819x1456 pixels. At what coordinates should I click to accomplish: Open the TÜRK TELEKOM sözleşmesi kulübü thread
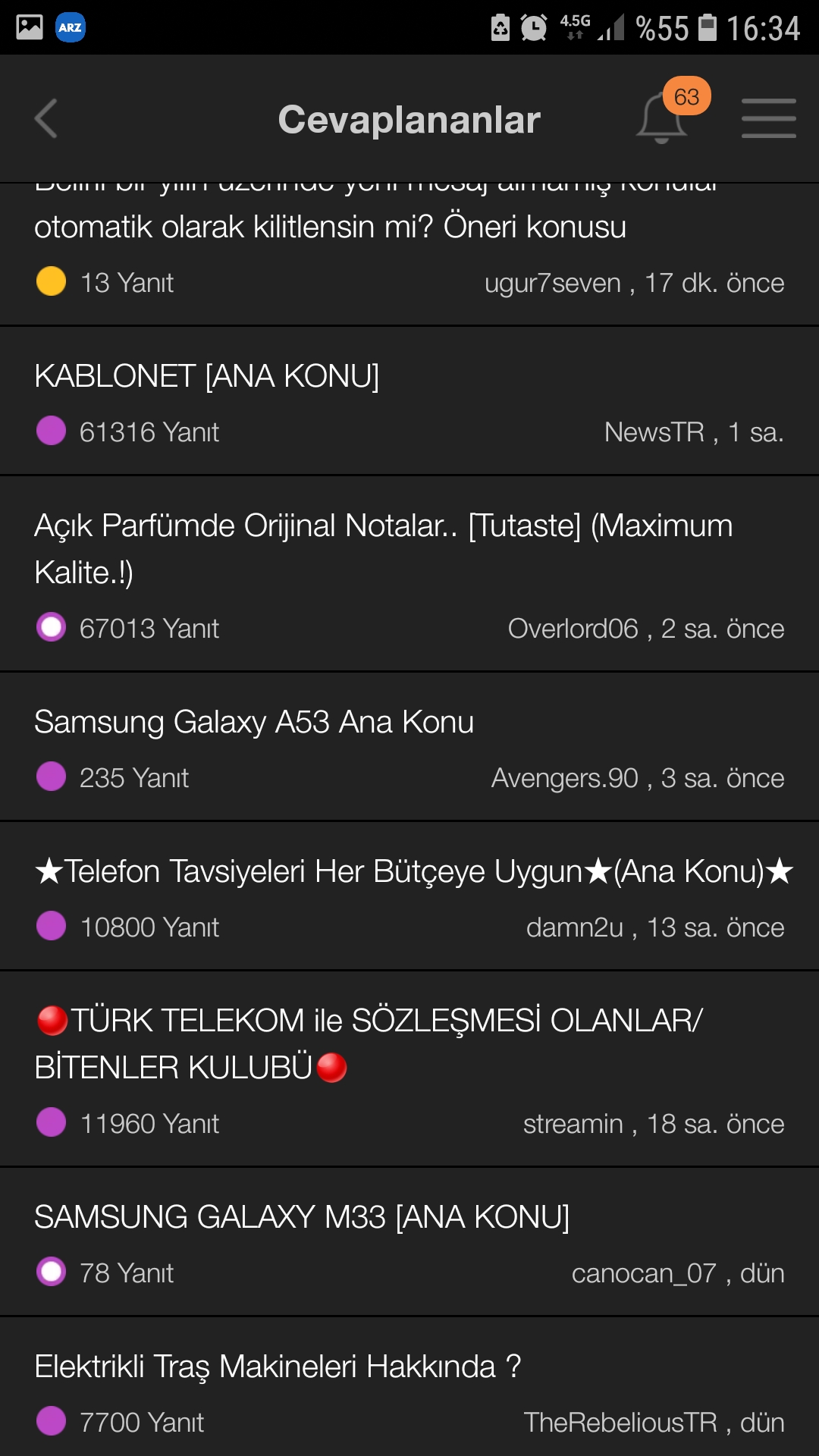click(409, 1069)
